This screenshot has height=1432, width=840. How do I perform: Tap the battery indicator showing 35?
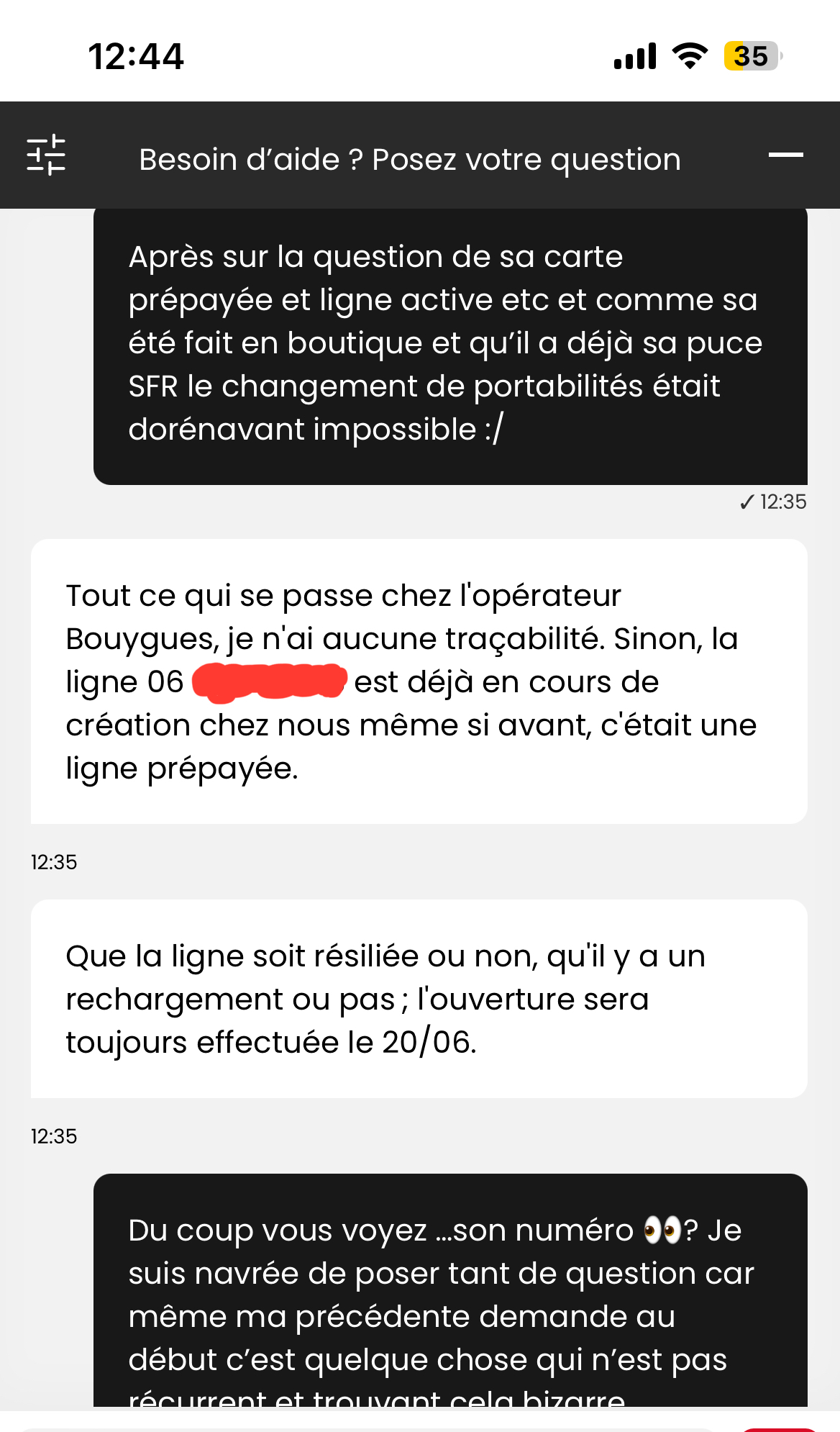[x=752, y=55]
